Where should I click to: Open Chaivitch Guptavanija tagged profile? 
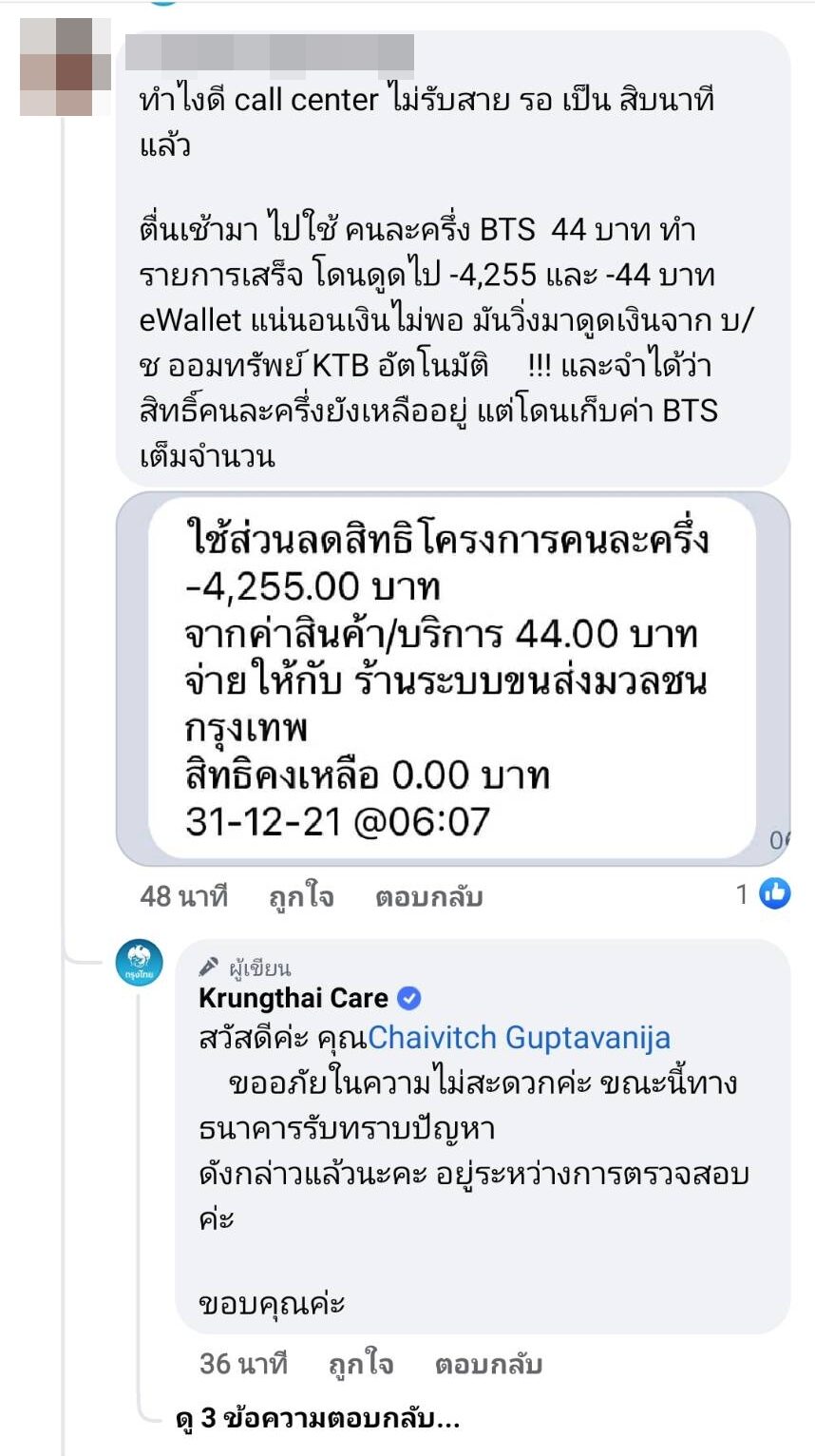[519, 1037]
